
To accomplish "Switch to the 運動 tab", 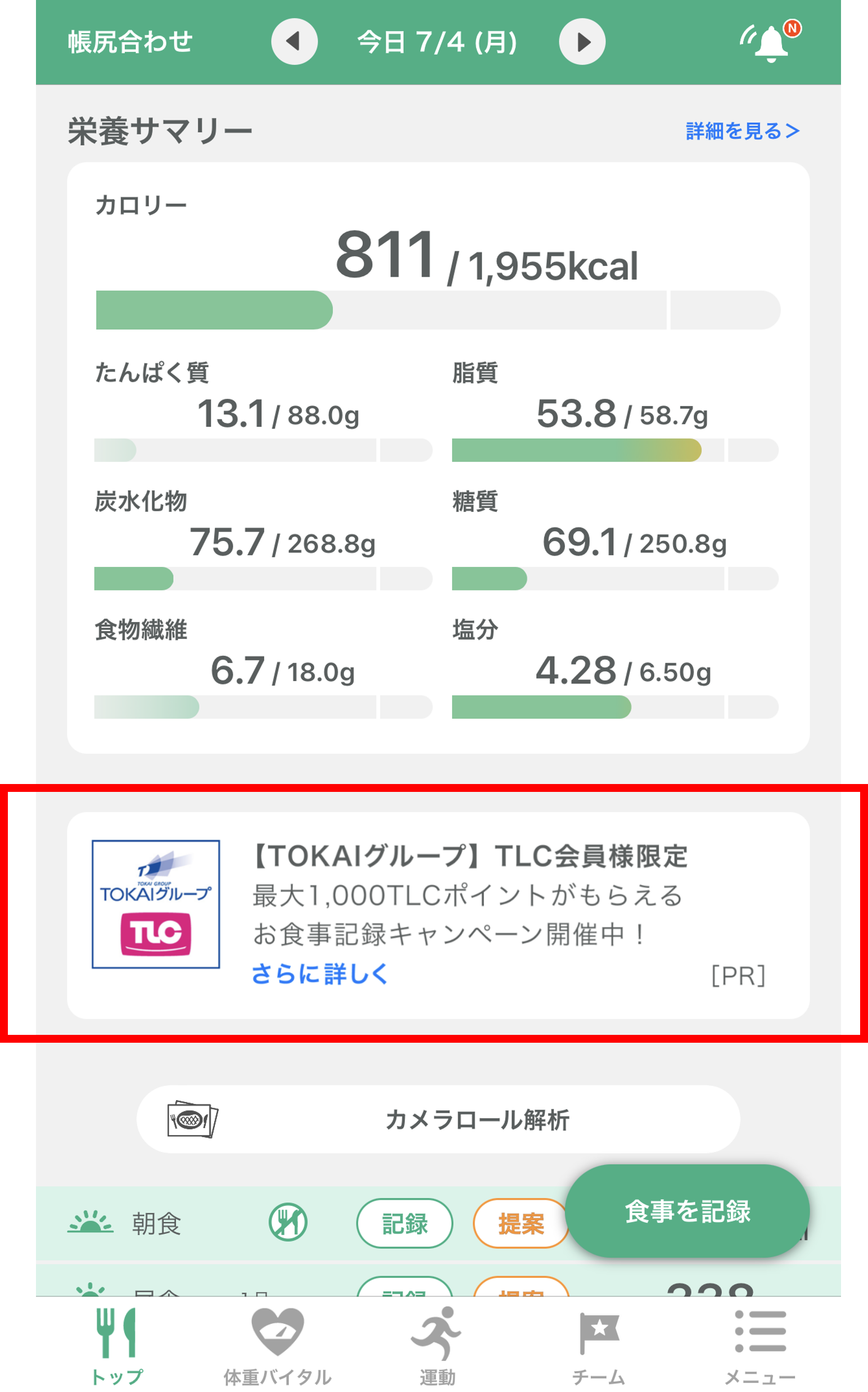I will (437, 1346).
